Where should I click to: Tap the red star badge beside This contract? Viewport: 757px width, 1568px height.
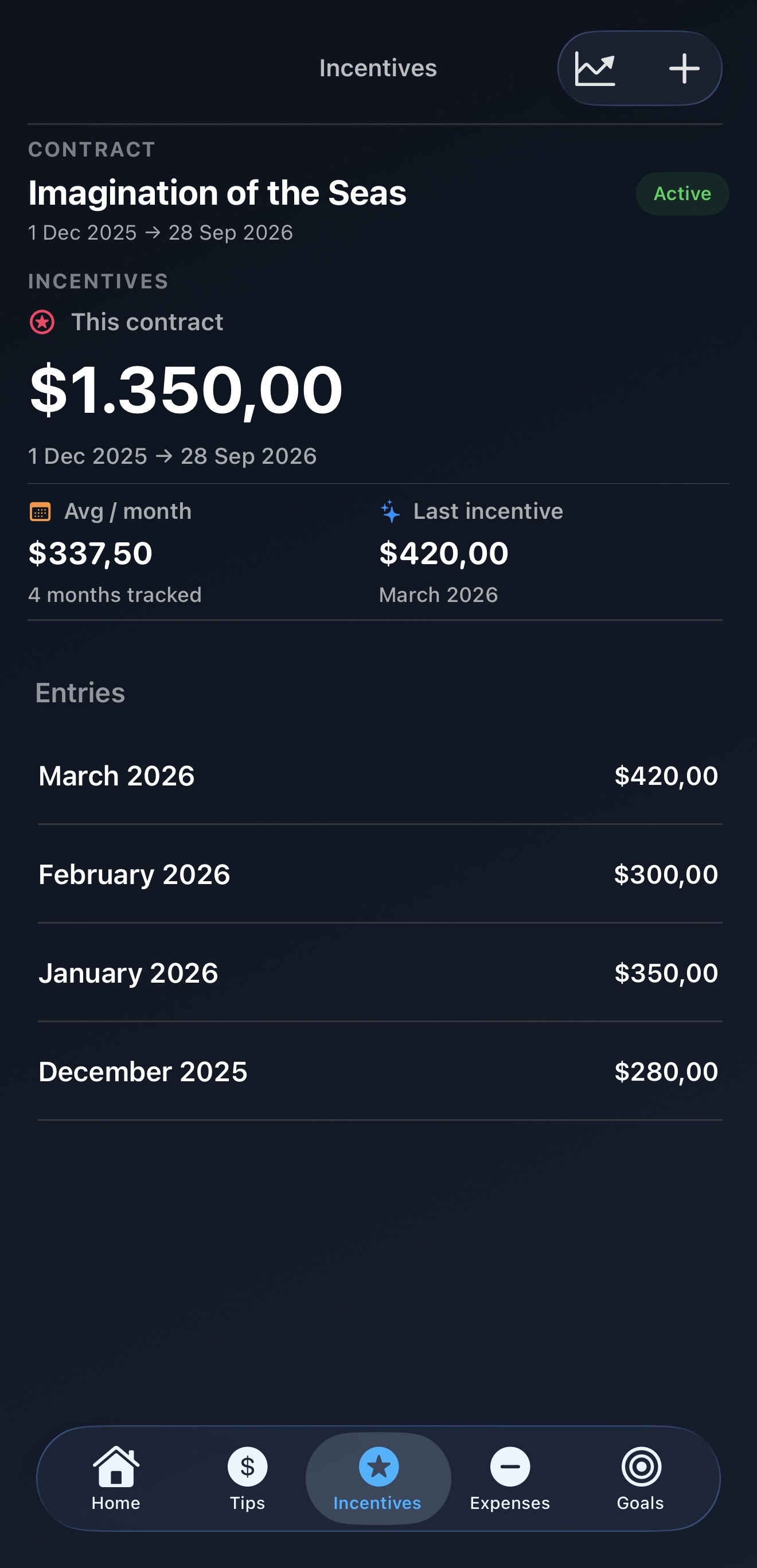pyautogui.click(x=42, y=322)
